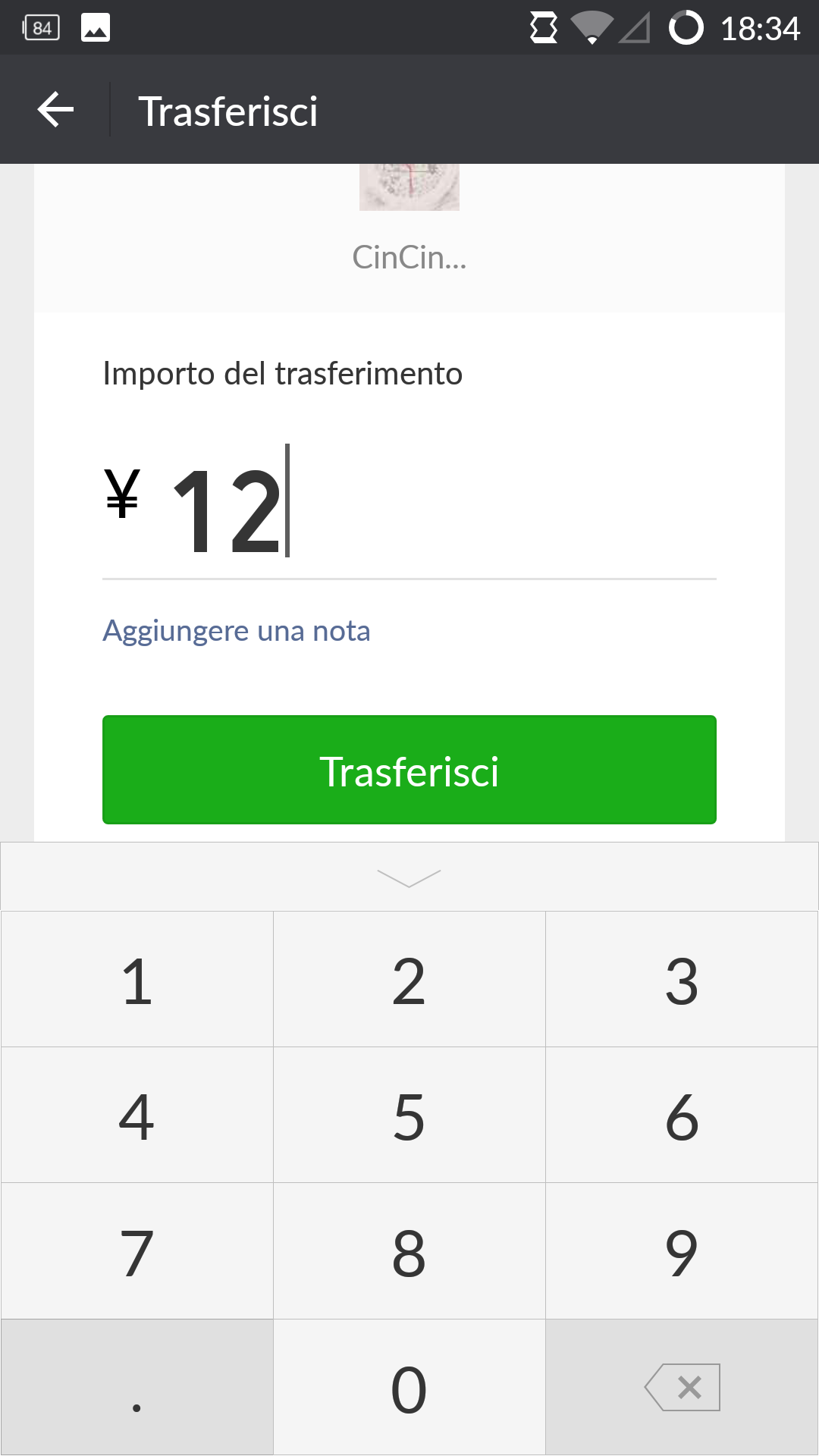The height and width of the screenshot is (1456, 819).
Task: Open the Aggiungere una nota link
Action: pyautogui.click(x=237, y=631)
